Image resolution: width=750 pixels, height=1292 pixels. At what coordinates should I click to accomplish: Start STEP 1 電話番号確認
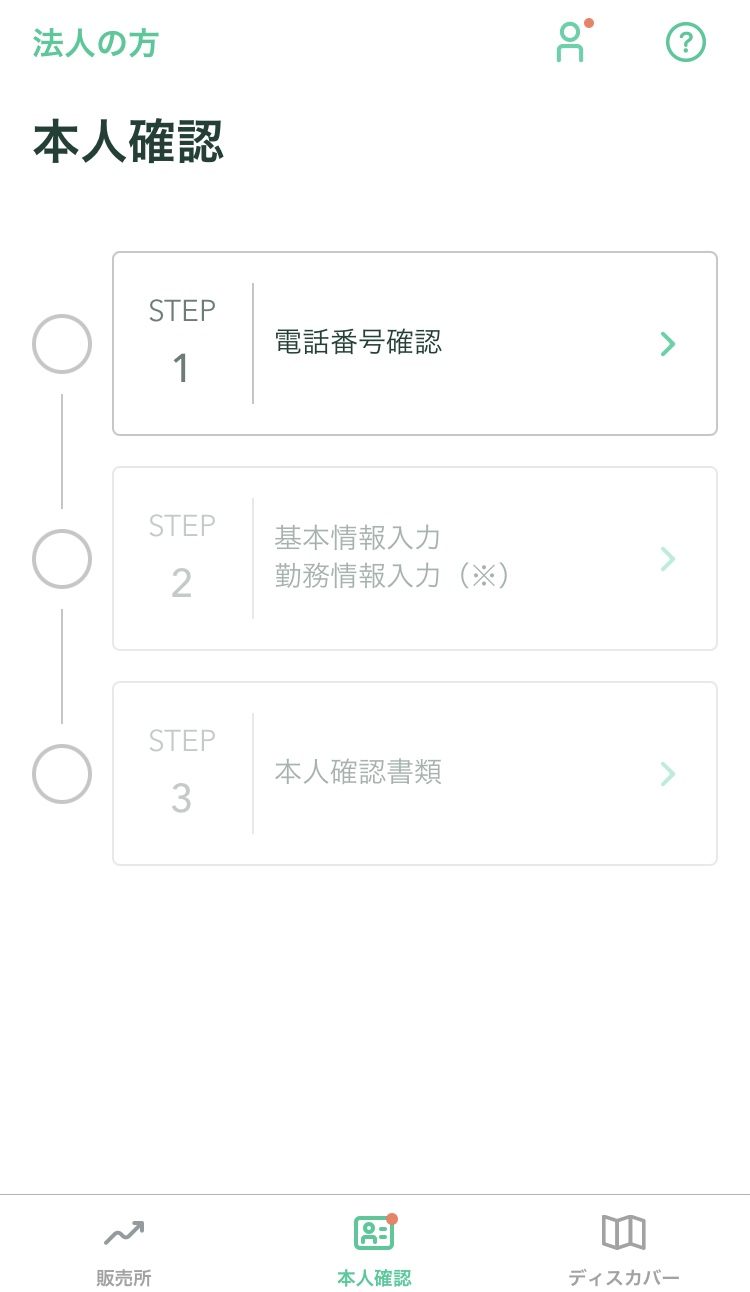click(x=415, y=343)
